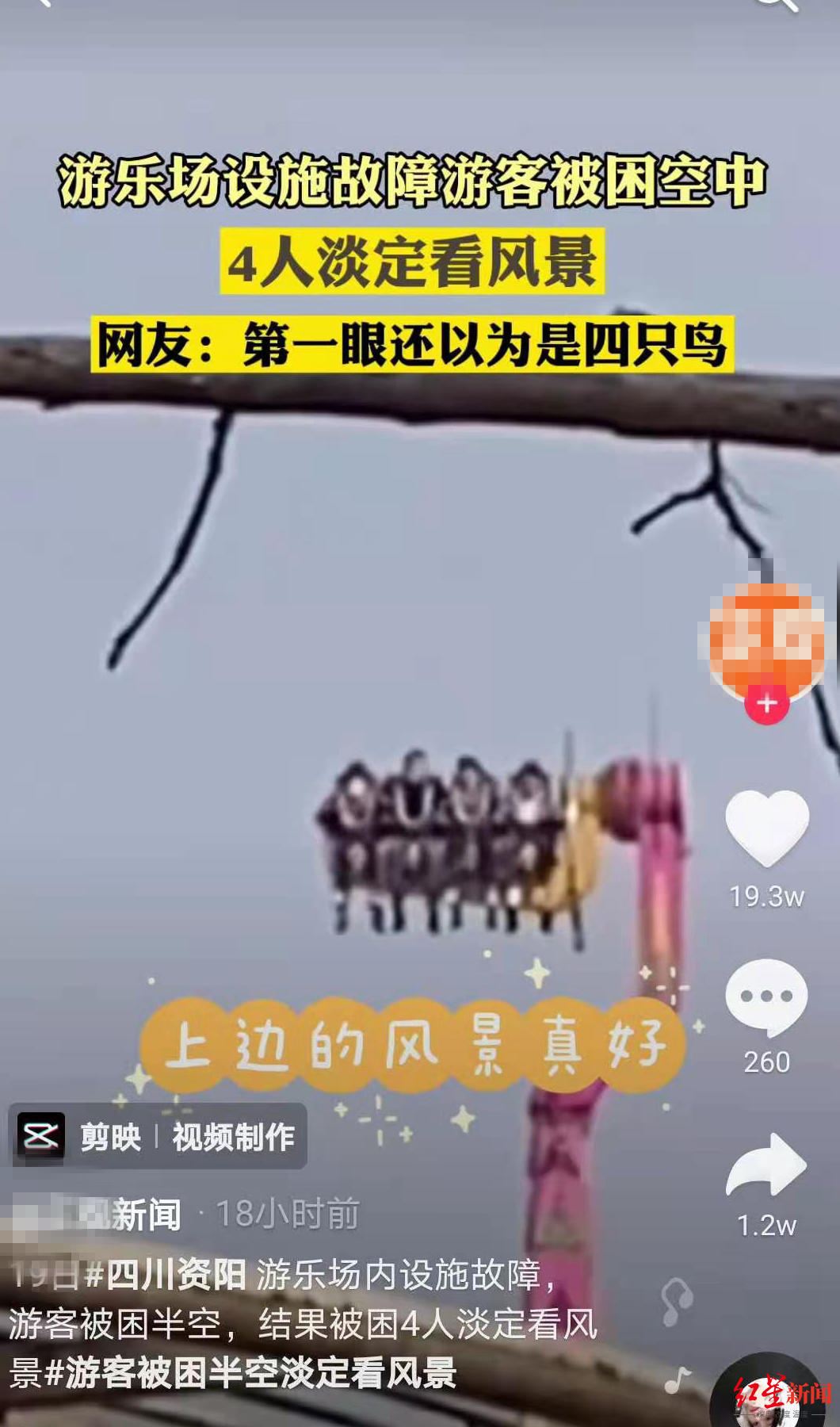Open the 新闻 account name above the caption
The width and height of the screenshot is (840, 1427).
(95, 1215)
